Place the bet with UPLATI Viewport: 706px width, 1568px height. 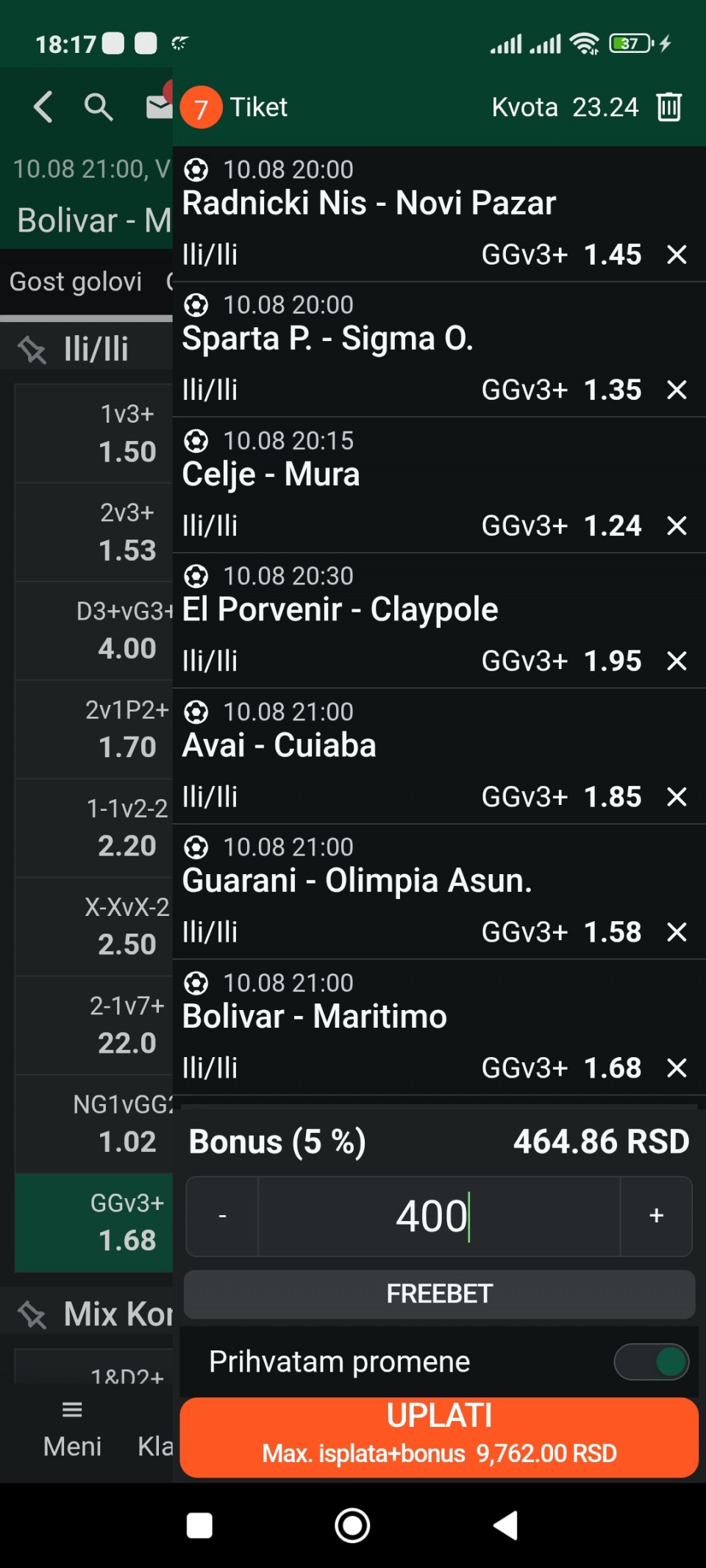(439, 1437)
